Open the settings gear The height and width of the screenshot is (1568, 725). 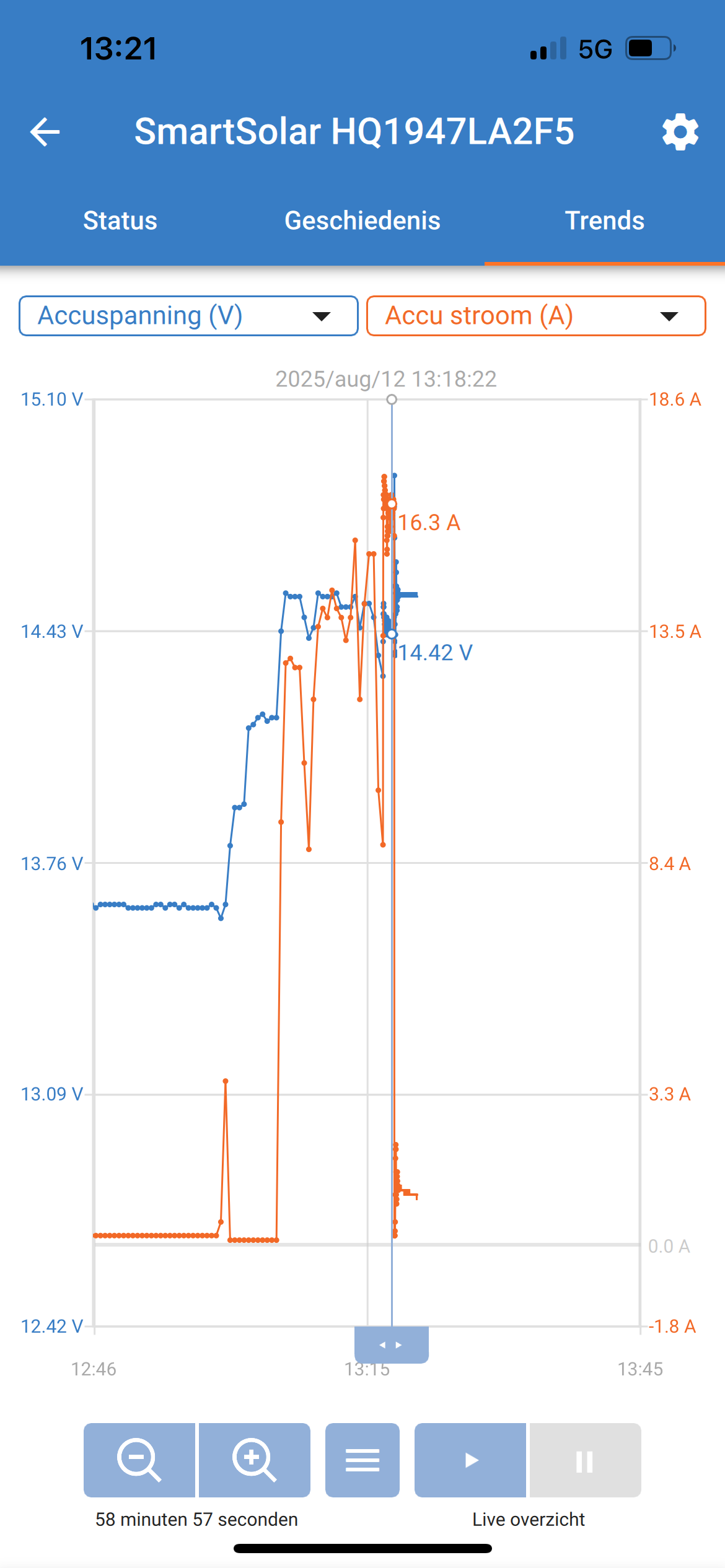point(680,132)
